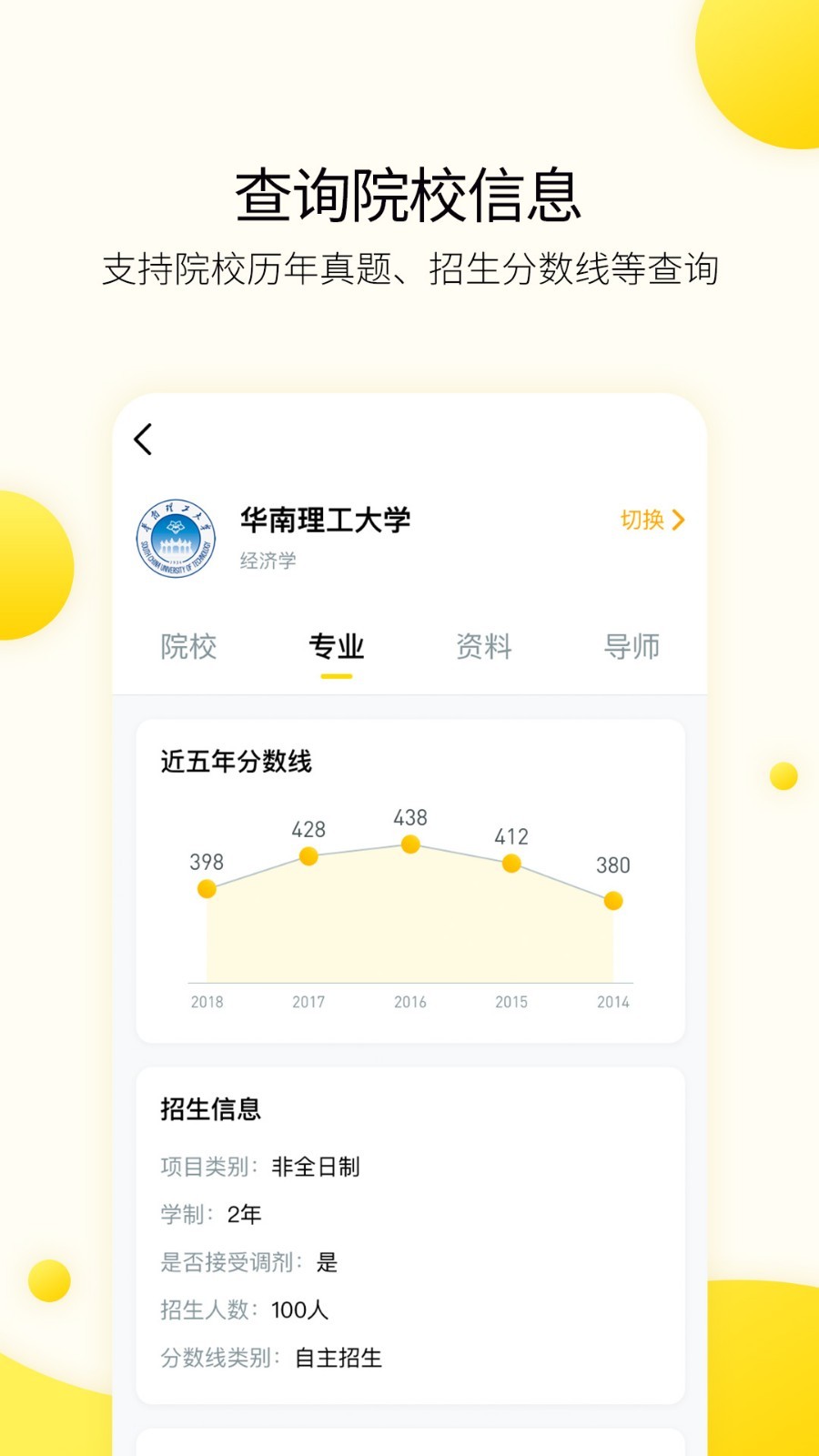This screenshot has height=1456, width=819.
Task: Switch to the 院校 tab
Action: click(x=187, y=648)
